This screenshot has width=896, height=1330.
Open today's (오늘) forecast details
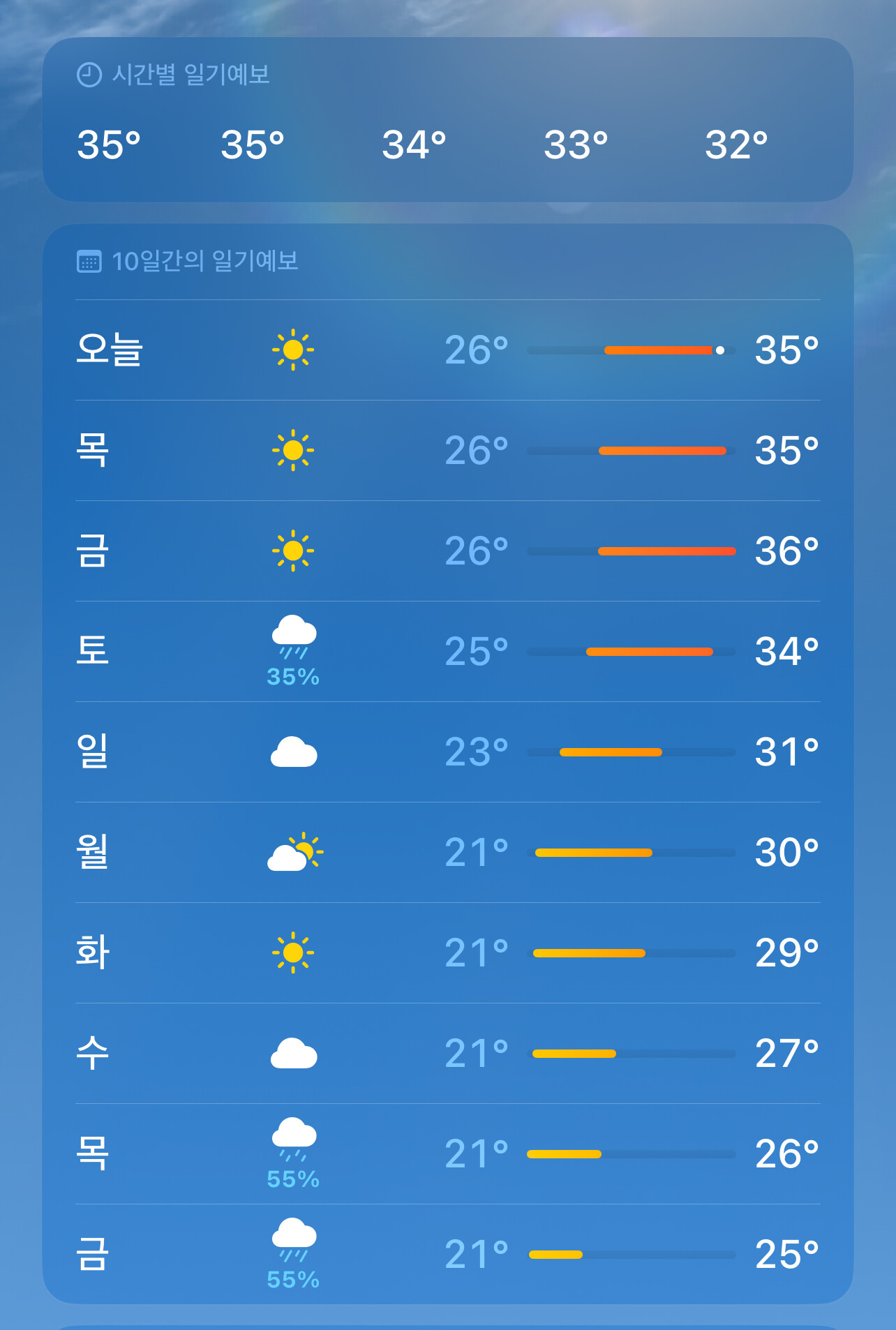pyautogui.click(x=448, y=350)
